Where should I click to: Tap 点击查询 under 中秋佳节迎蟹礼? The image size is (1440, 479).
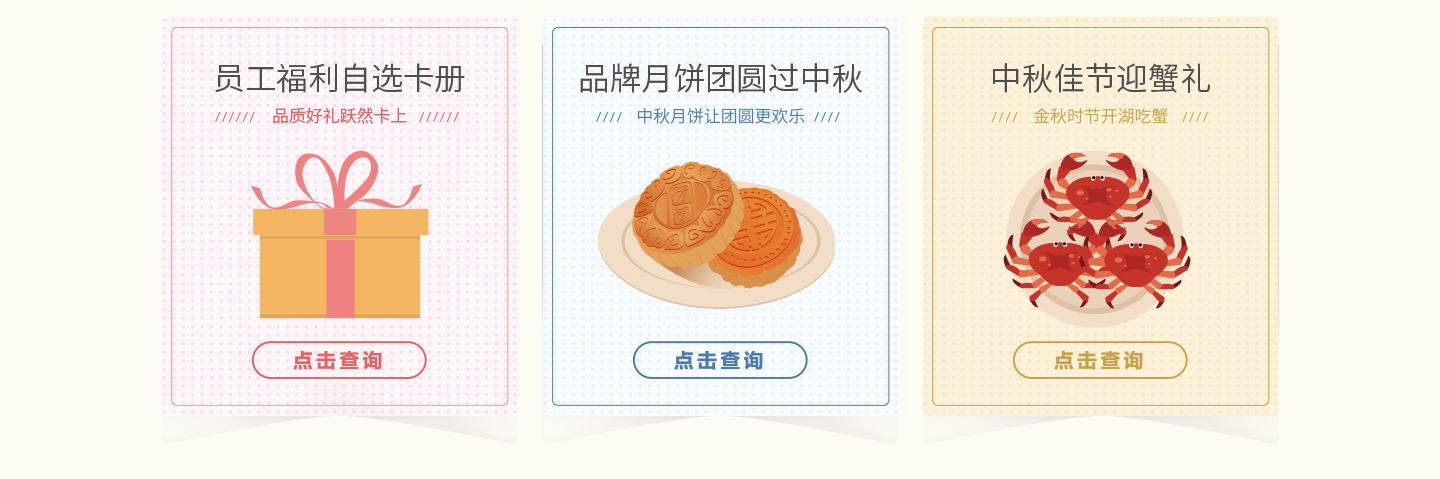coord(1100,360)
